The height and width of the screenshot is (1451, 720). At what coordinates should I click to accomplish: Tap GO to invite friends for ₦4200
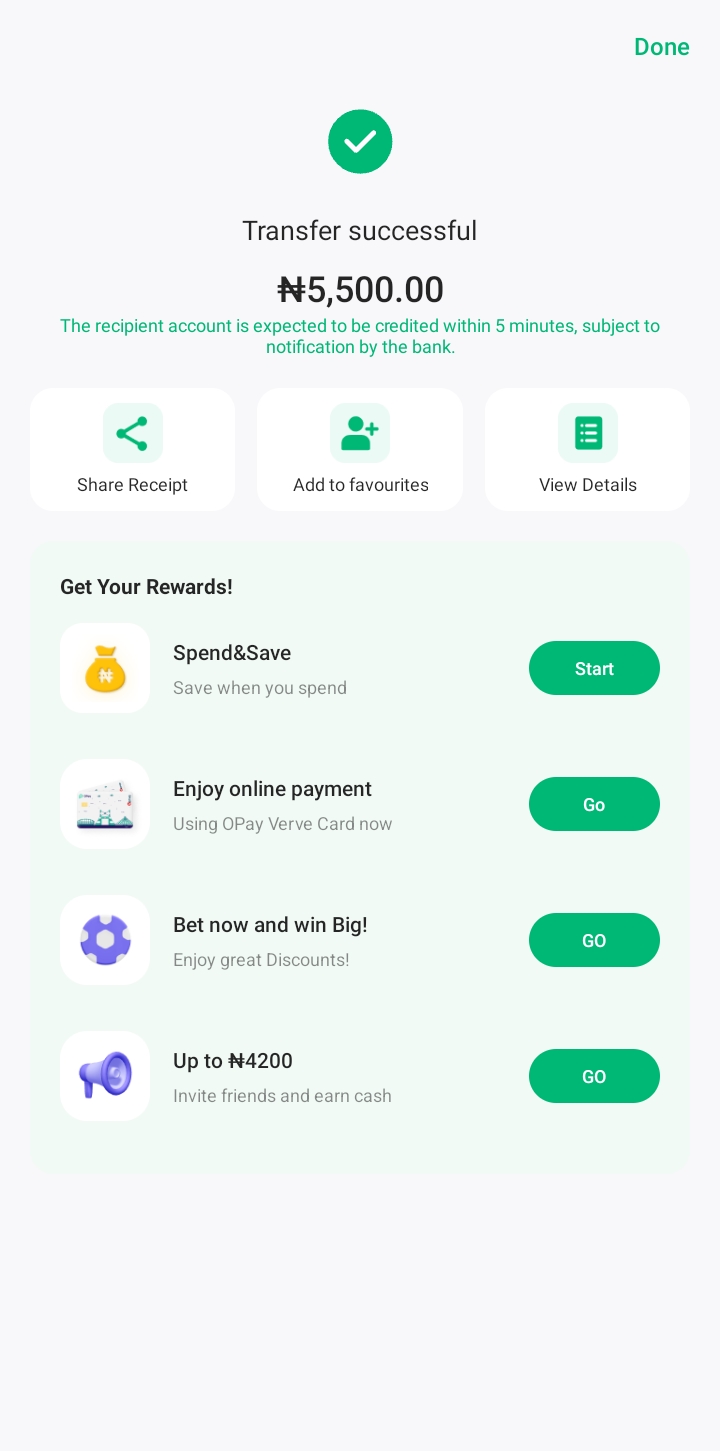(x=594, y=1076)
